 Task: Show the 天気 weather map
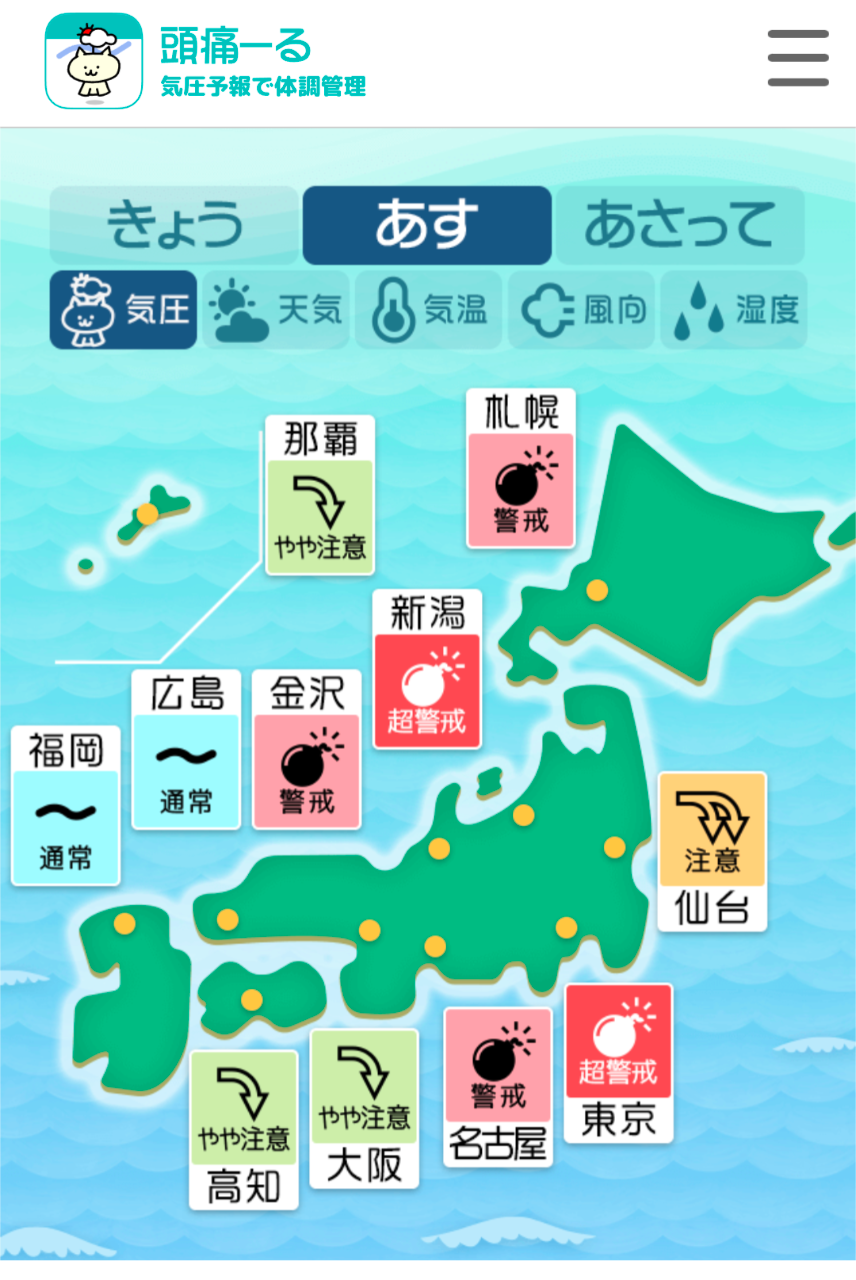pyautogui.click(x=277, y=310)
